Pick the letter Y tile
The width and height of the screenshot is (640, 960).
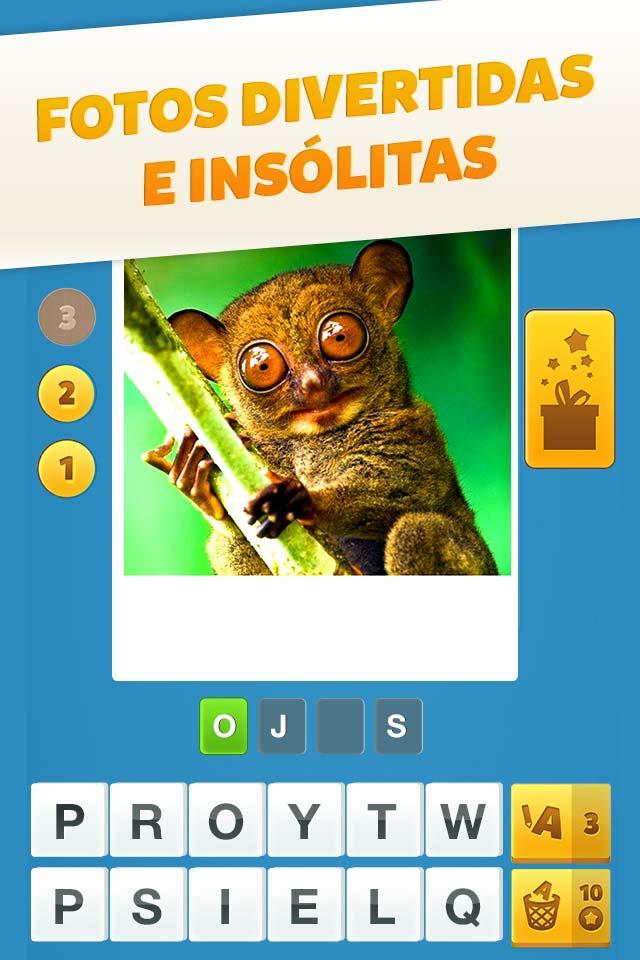305,821
